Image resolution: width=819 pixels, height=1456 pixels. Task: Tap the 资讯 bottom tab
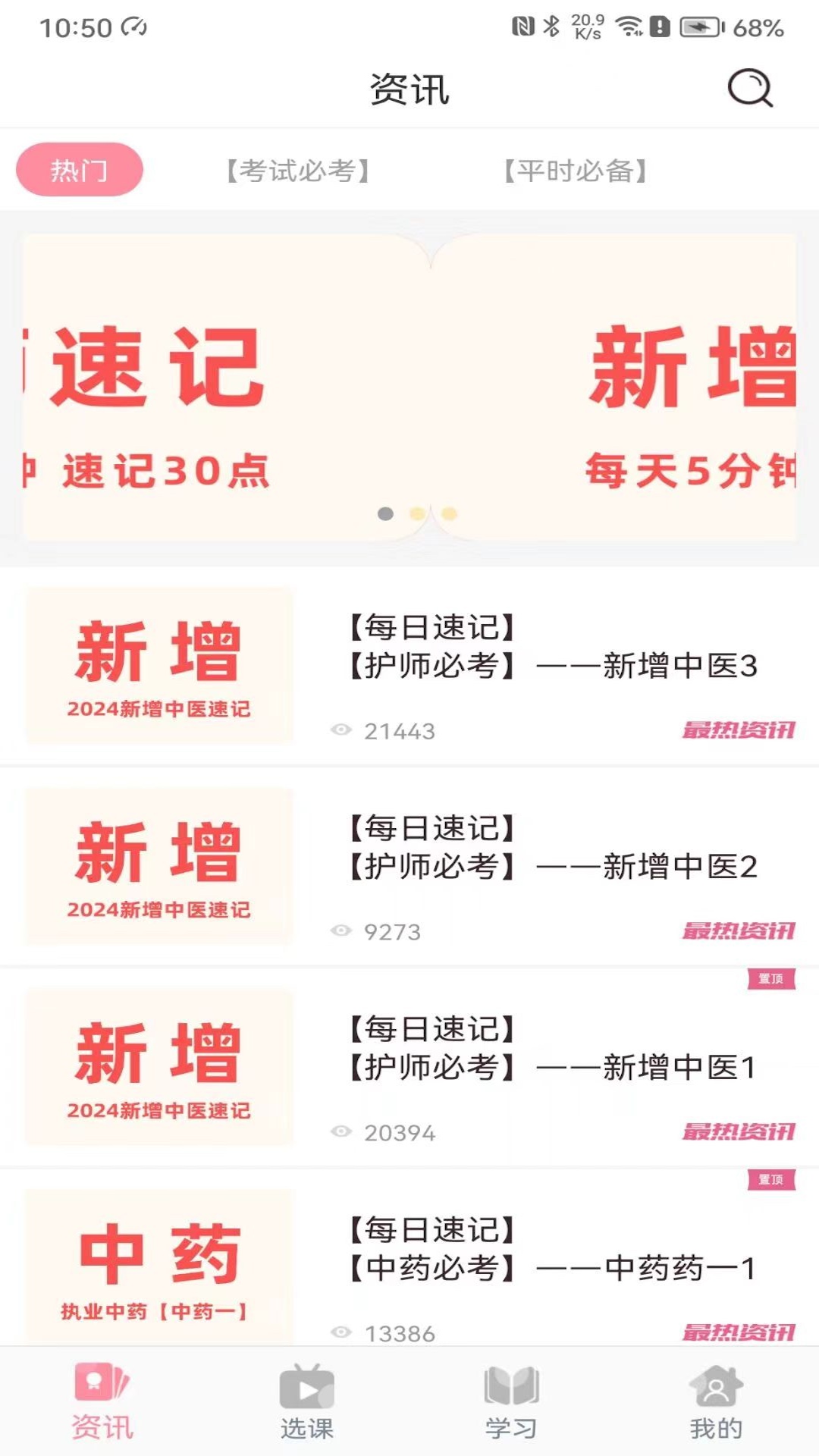pos(102,1402)
